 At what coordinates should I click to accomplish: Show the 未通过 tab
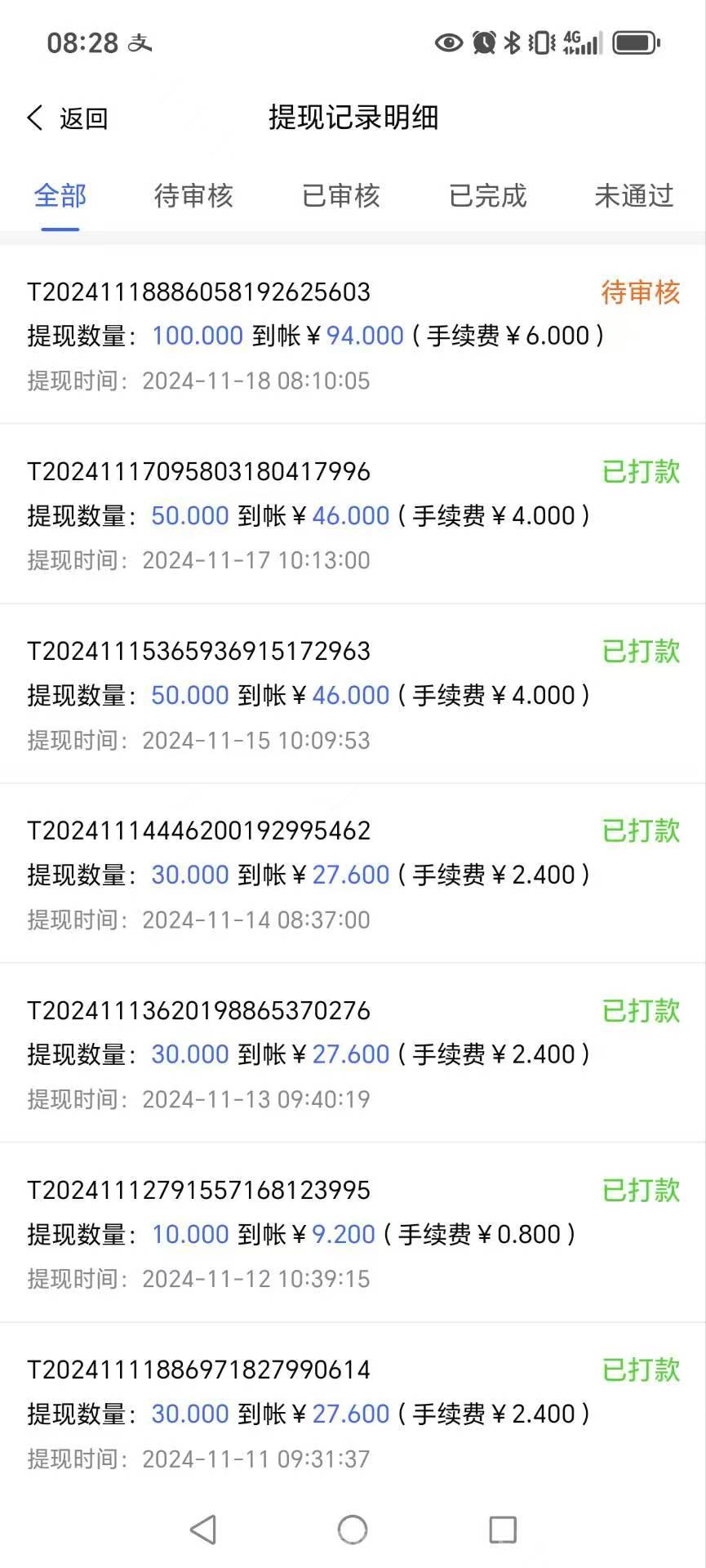[634, 196]
